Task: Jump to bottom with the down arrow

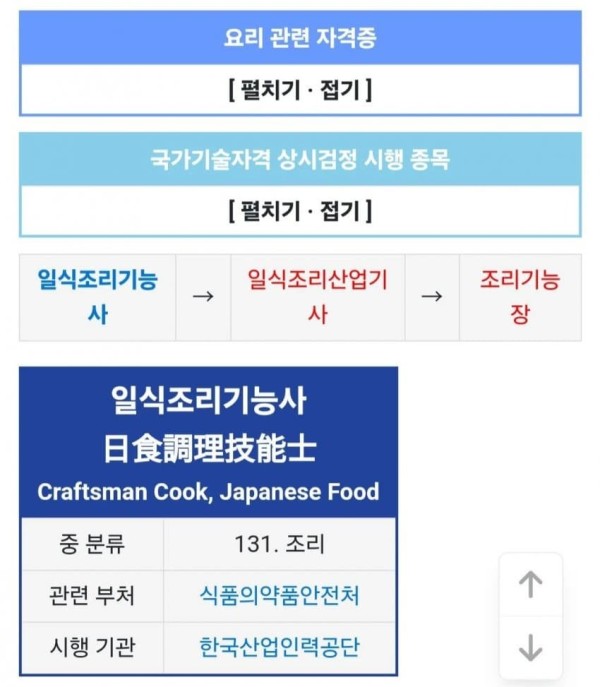Action: pyautogui.click(x=530, y=648)
